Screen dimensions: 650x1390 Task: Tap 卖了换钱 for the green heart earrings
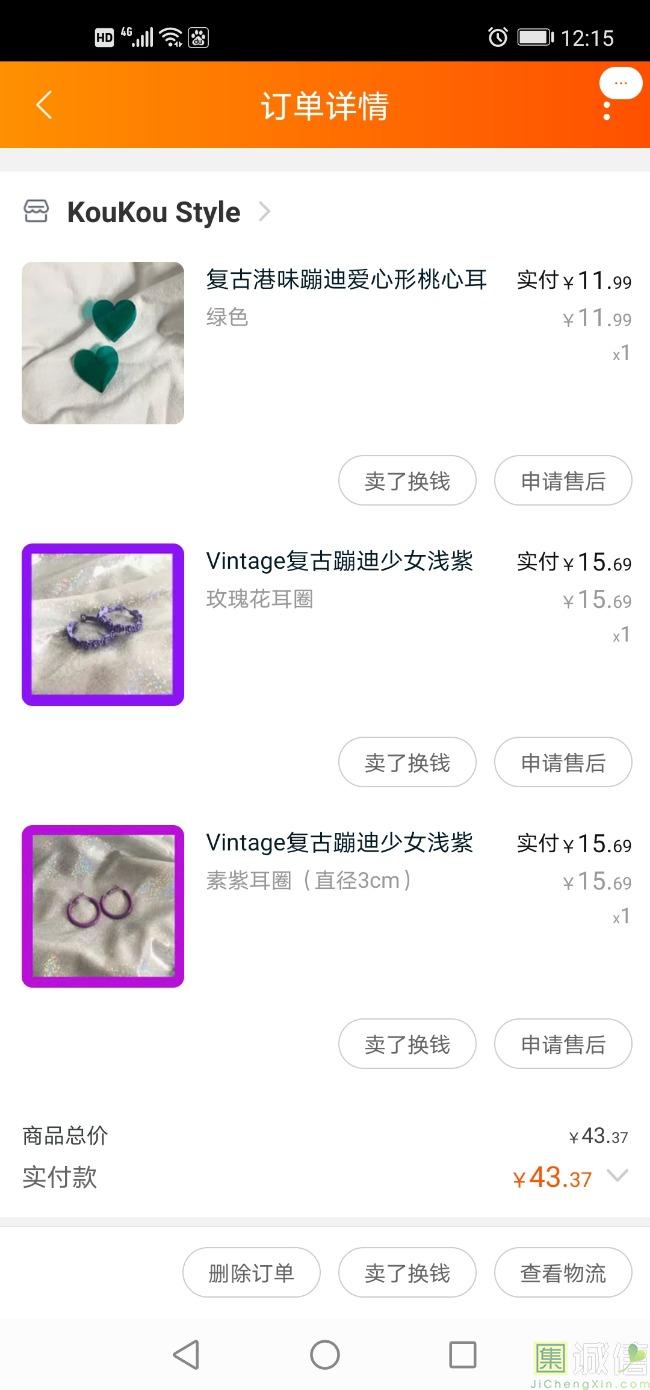(407, 481)
